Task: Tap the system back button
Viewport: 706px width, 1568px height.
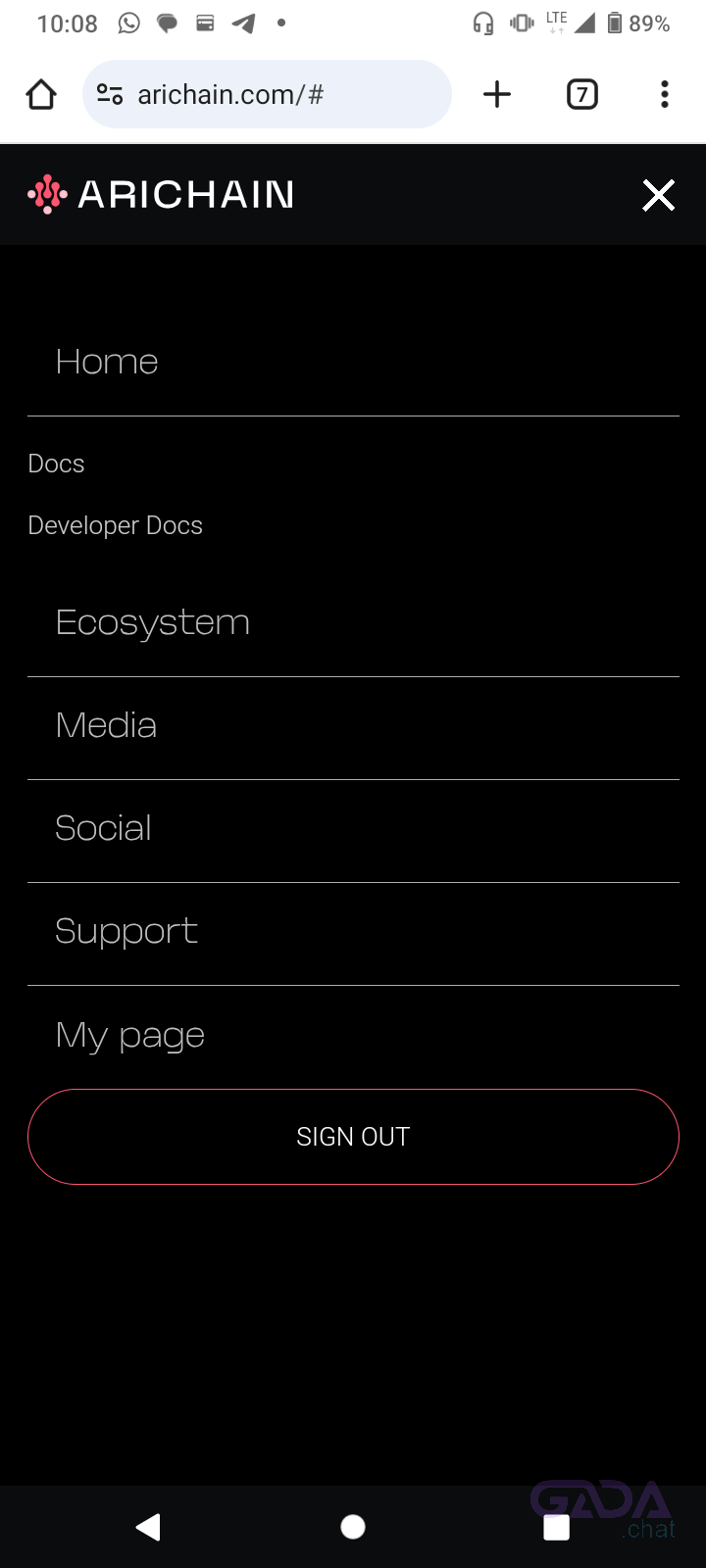Action: point(148,1527)
